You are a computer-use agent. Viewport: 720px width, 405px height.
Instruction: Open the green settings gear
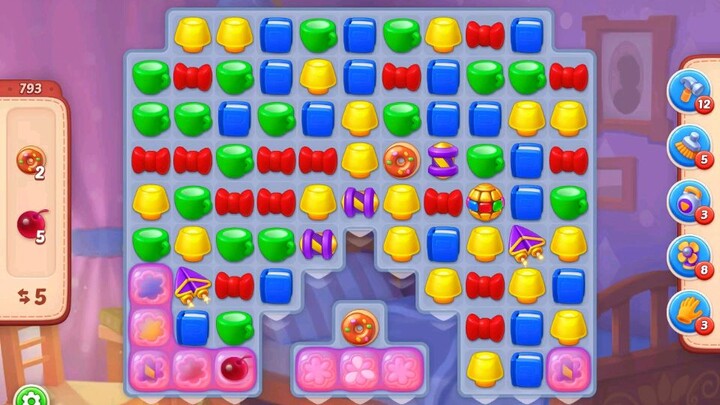coord(31,397)
